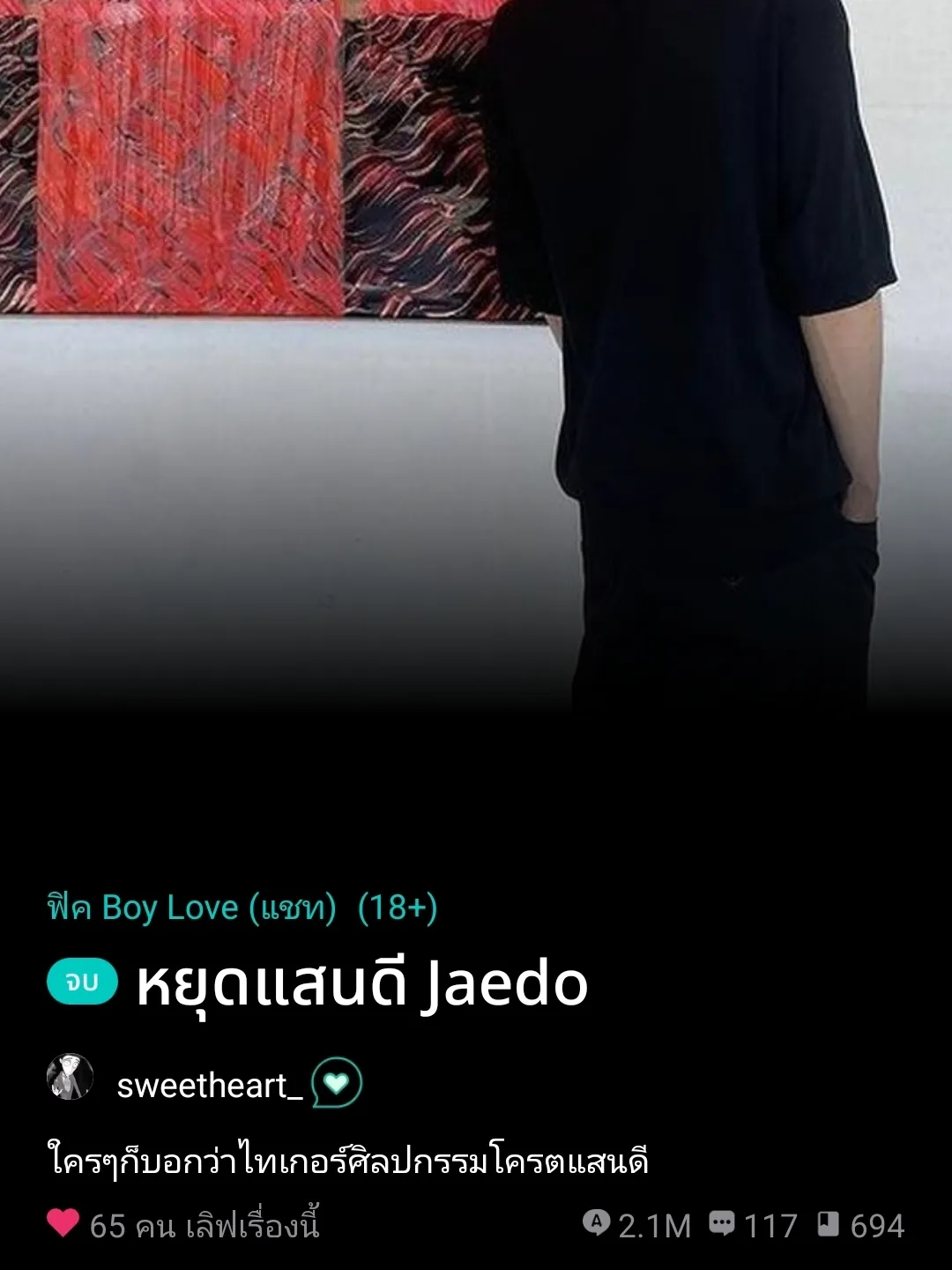952x1270 pixels.
Task: Love this story with the heart icon
Action: [63, 1223]
